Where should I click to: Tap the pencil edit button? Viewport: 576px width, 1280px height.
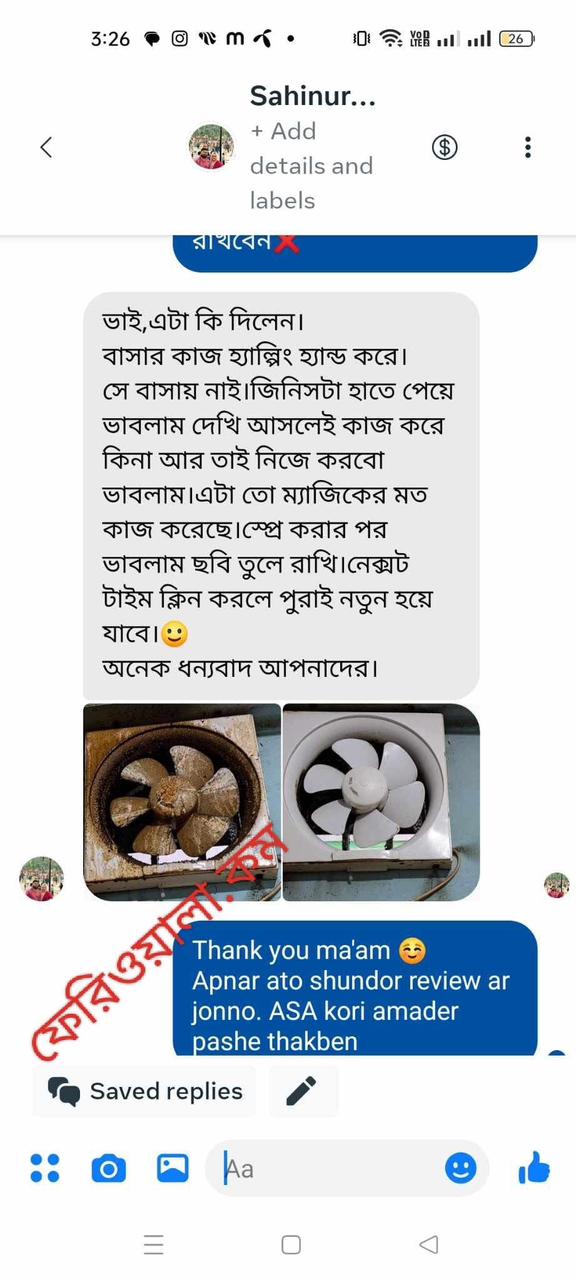[304, 1091]
